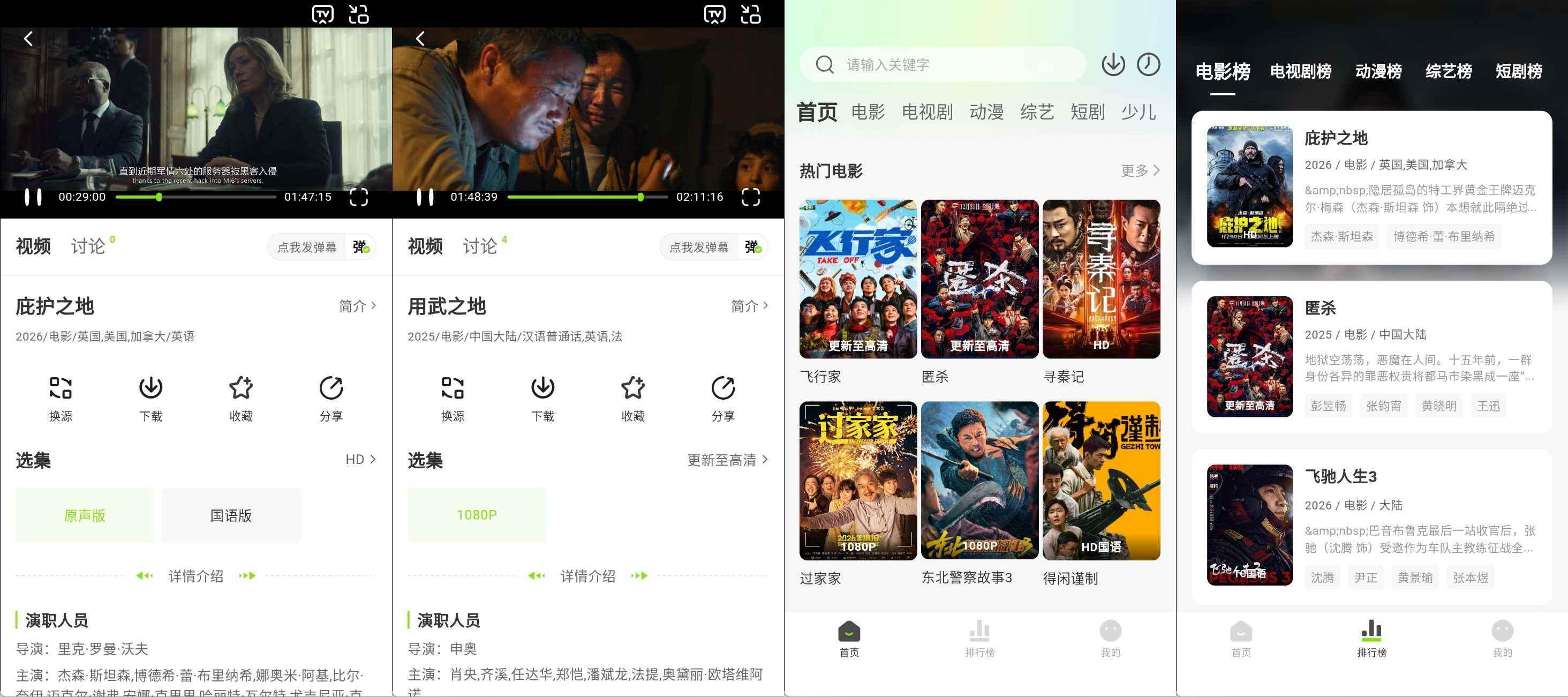Screen dimensions: 1568x697
Task: Open the 寻秦记 movie poster
Action: [x=1100, y=280]
